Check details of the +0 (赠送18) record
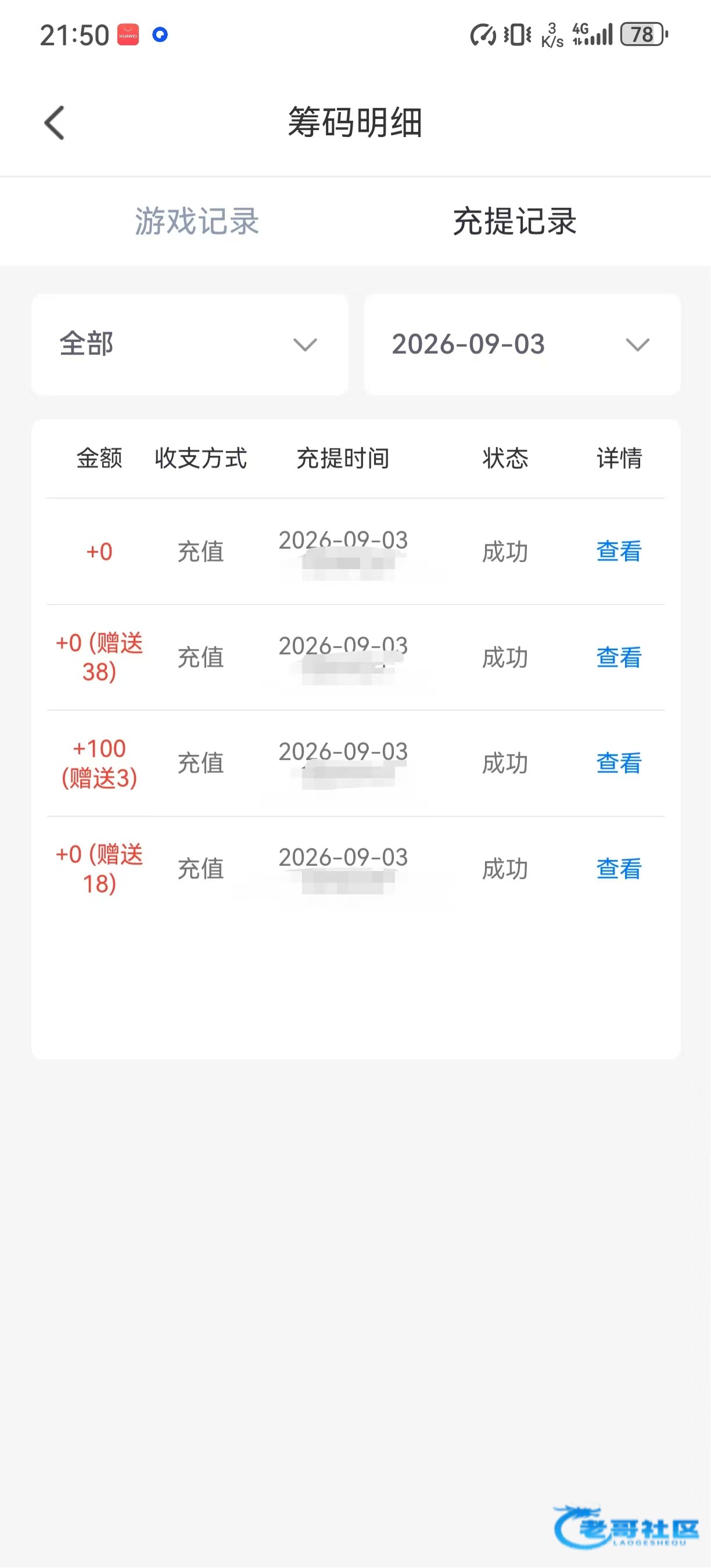 pyautogui.click(x=619, y=869)
